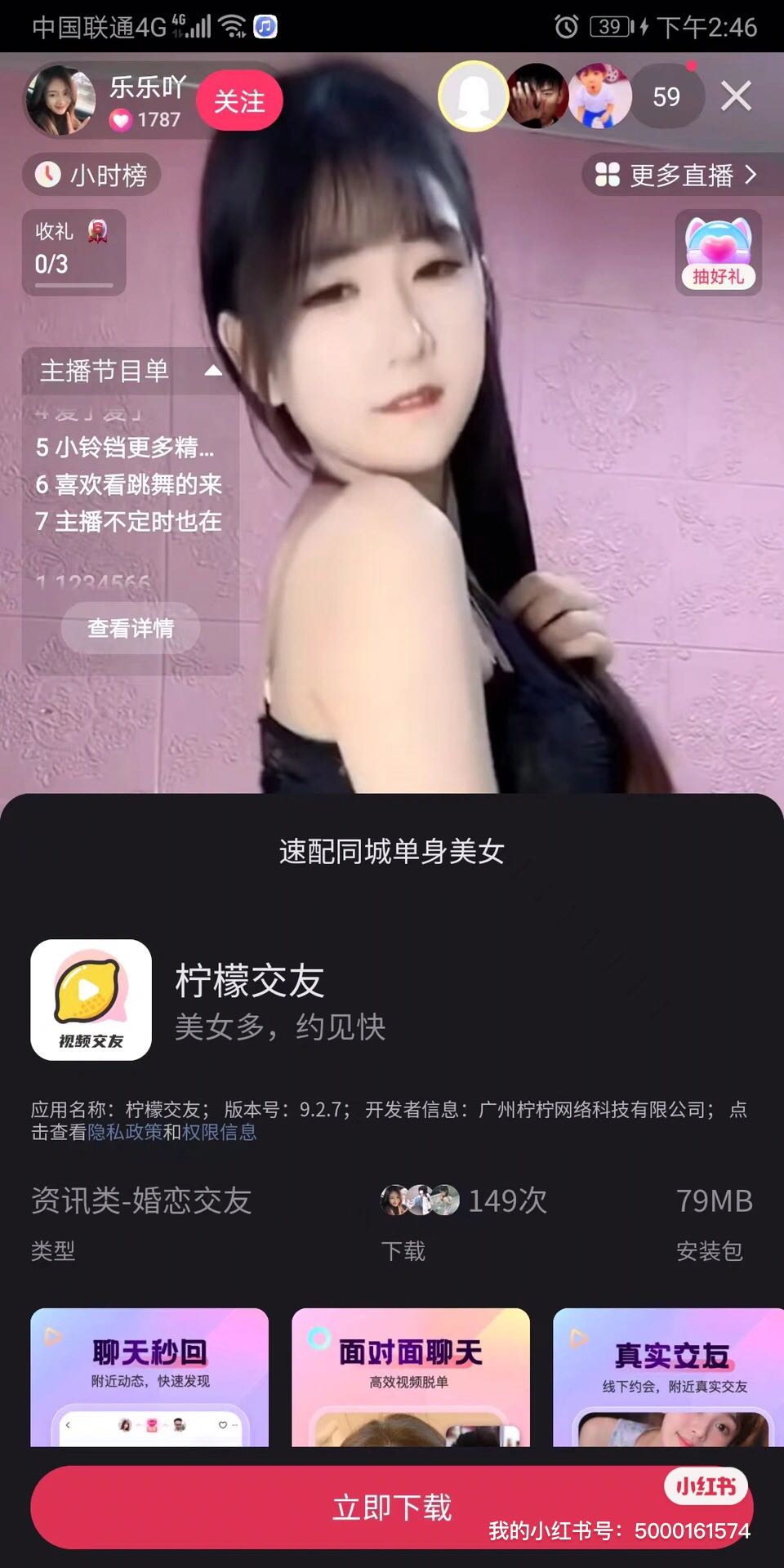Screen dimensions: 784x1568
Task: Open the viewer list showing 59
Action: tap(666, 97)
